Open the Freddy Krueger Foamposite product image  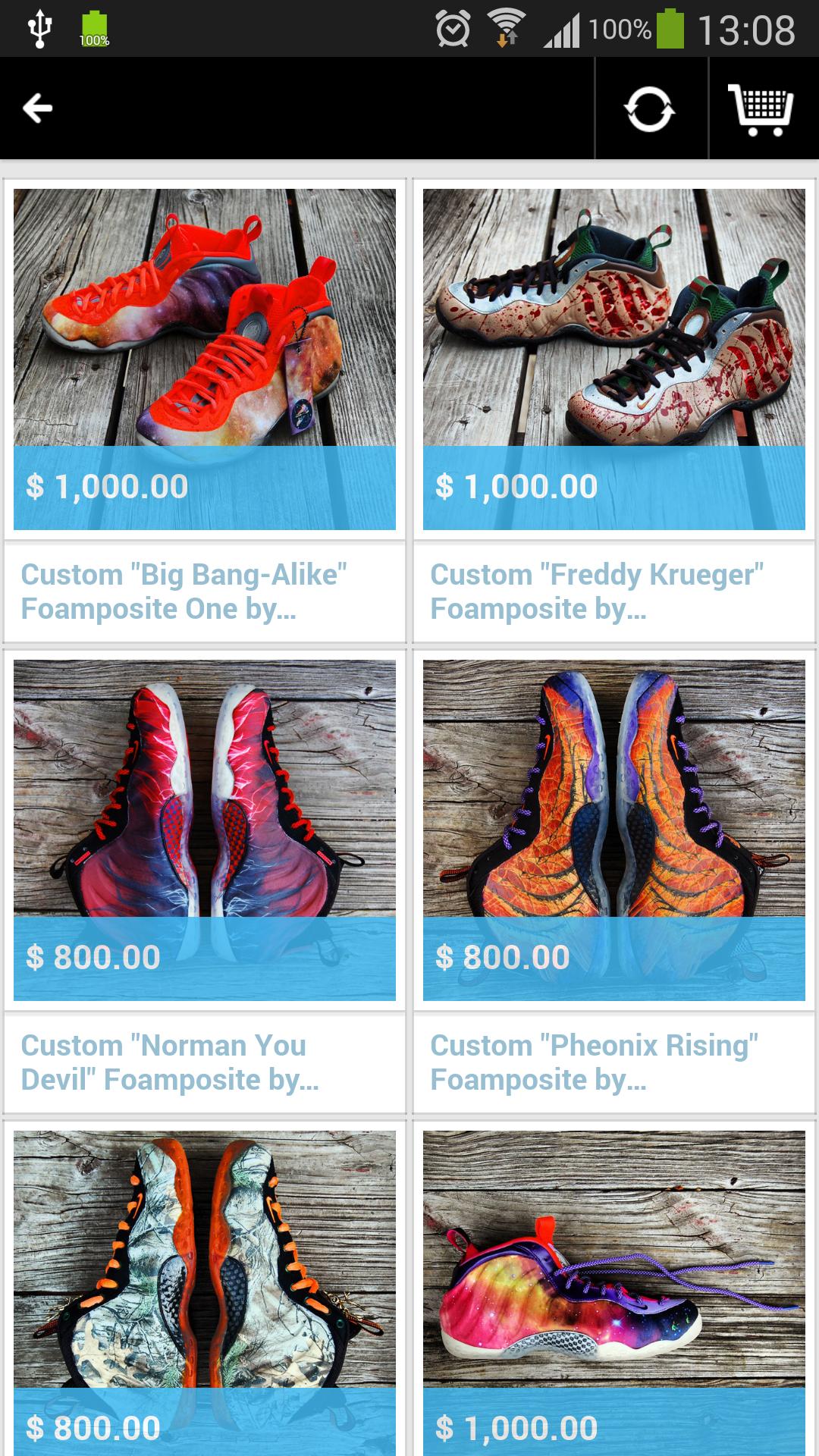pos(614,318)
